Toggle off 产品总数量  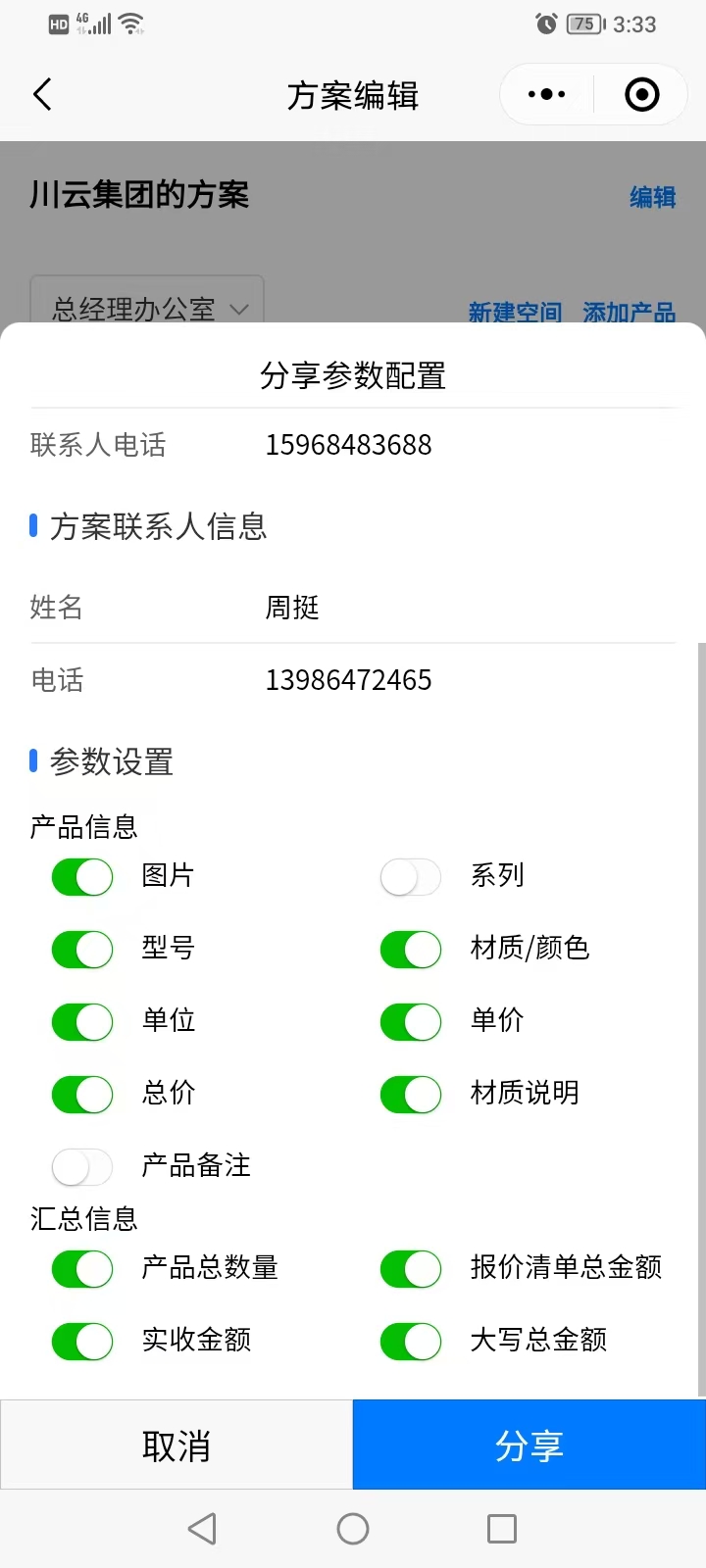click(x=82, y=1268)
